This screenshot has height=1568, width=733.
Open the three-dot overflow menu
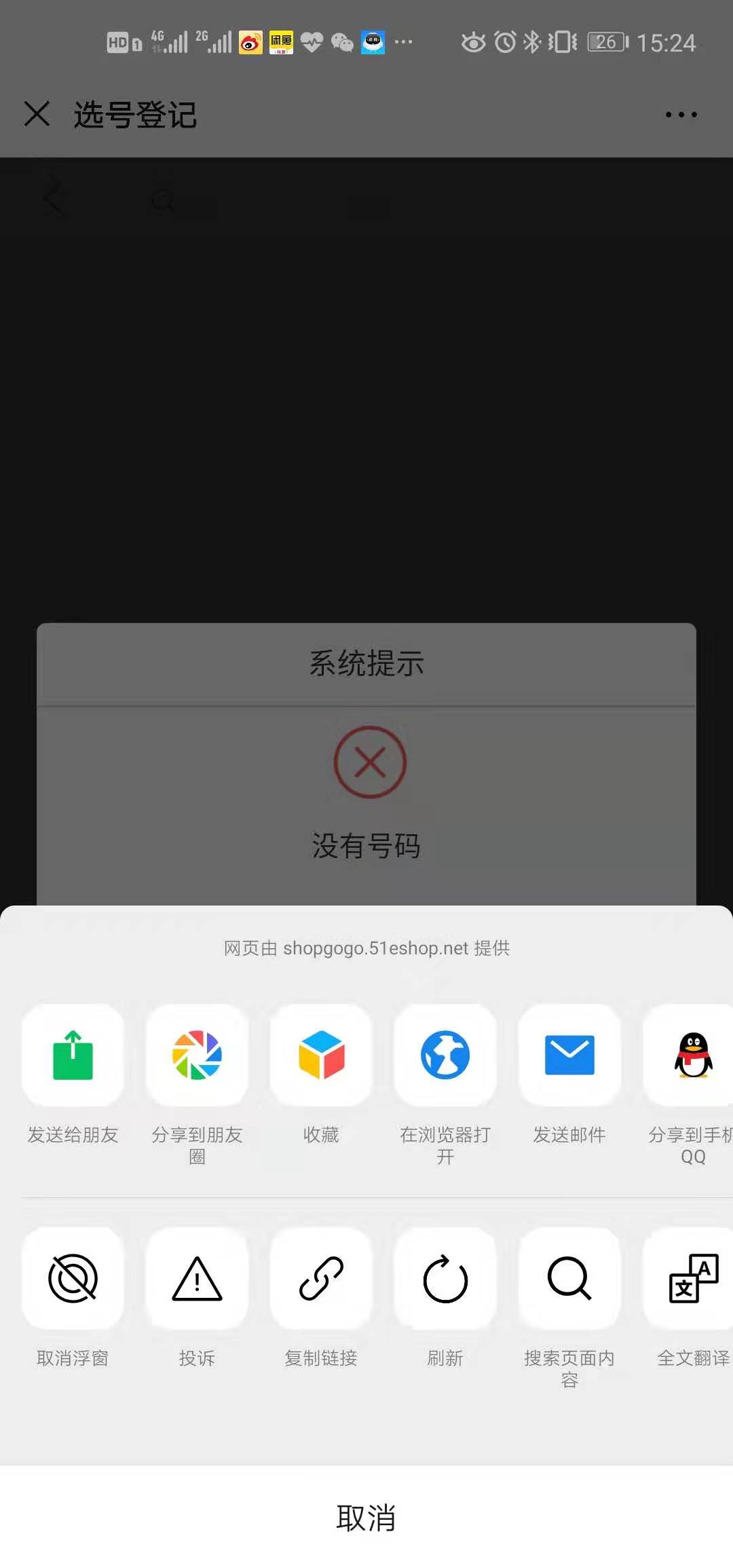click(x=681, y=114)
